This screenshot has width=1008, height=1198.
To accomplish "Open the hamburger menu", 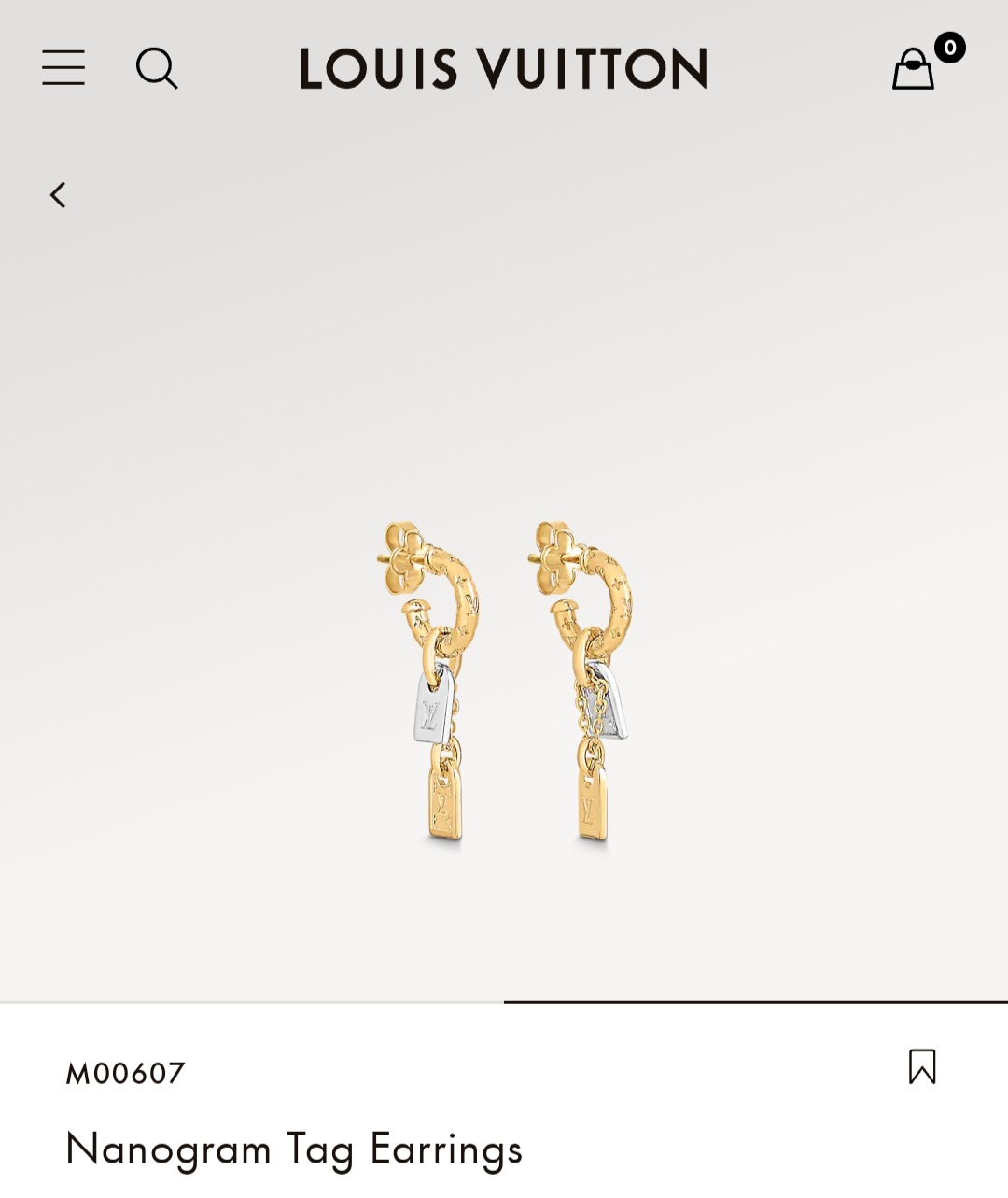I will coord(63,68).
